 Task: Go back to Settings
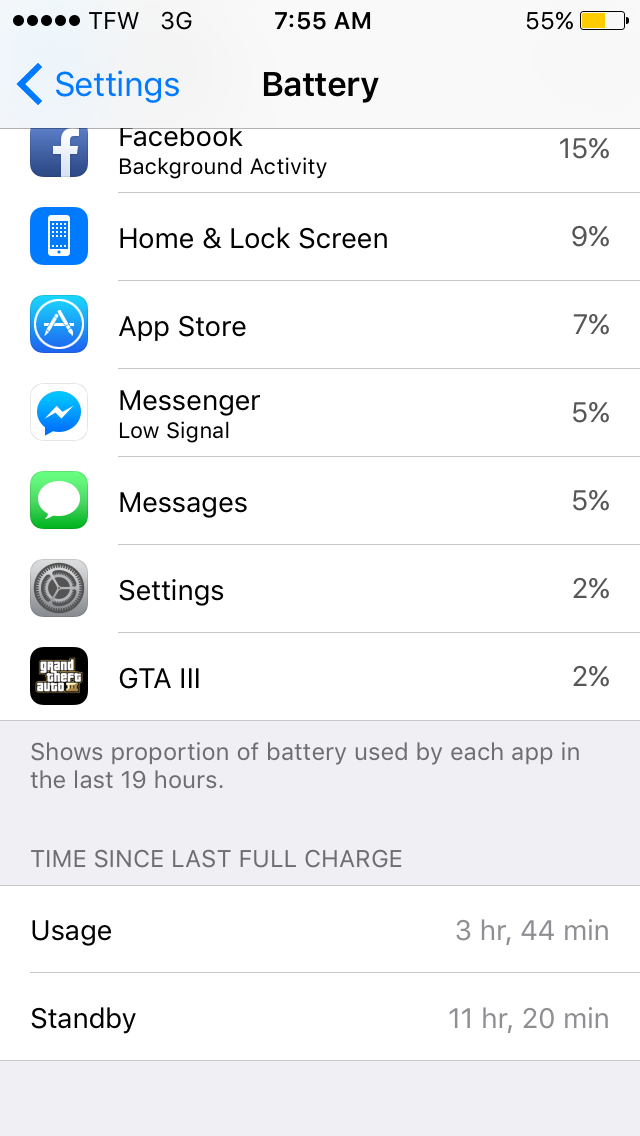[98, 85]
